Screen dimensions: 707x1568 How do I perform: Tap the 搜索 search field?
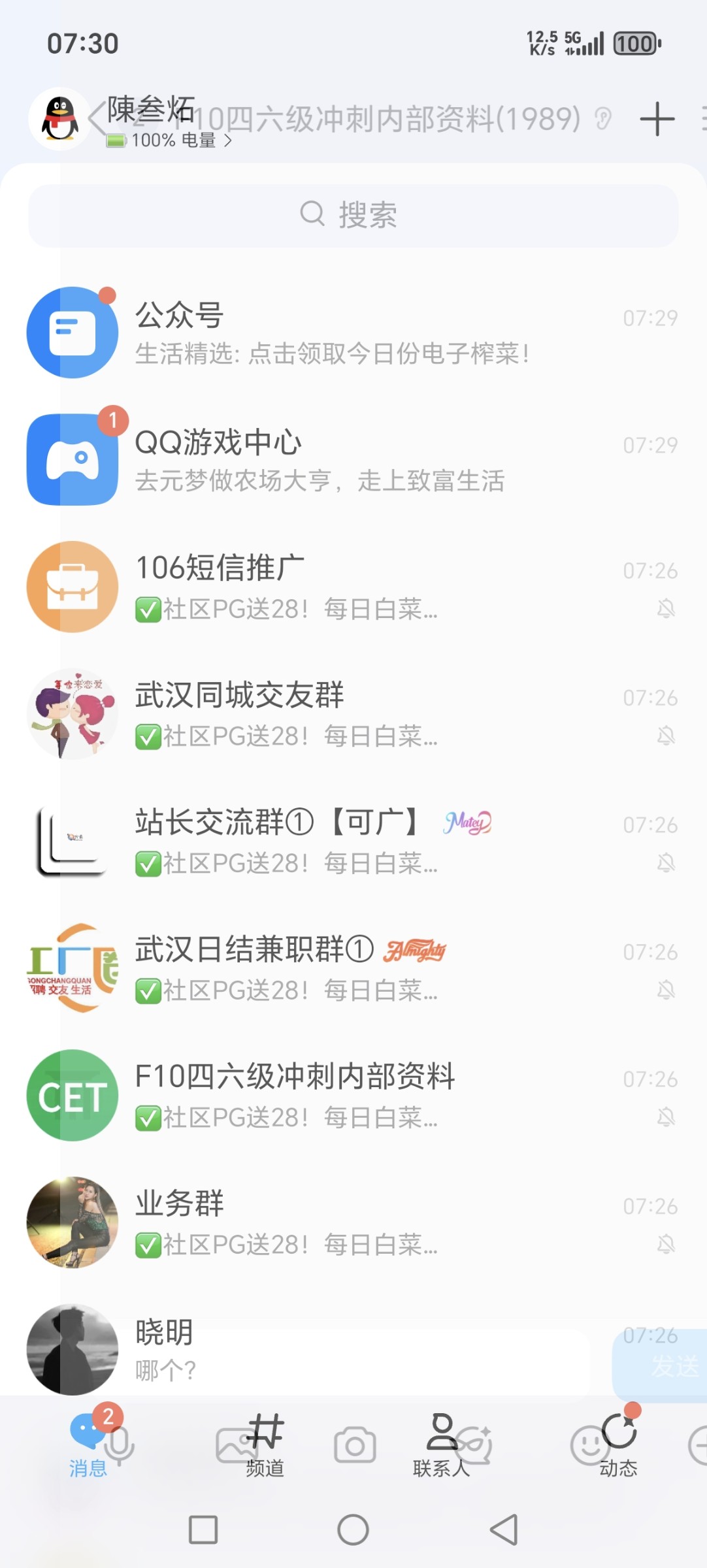[x=354, y=216]
